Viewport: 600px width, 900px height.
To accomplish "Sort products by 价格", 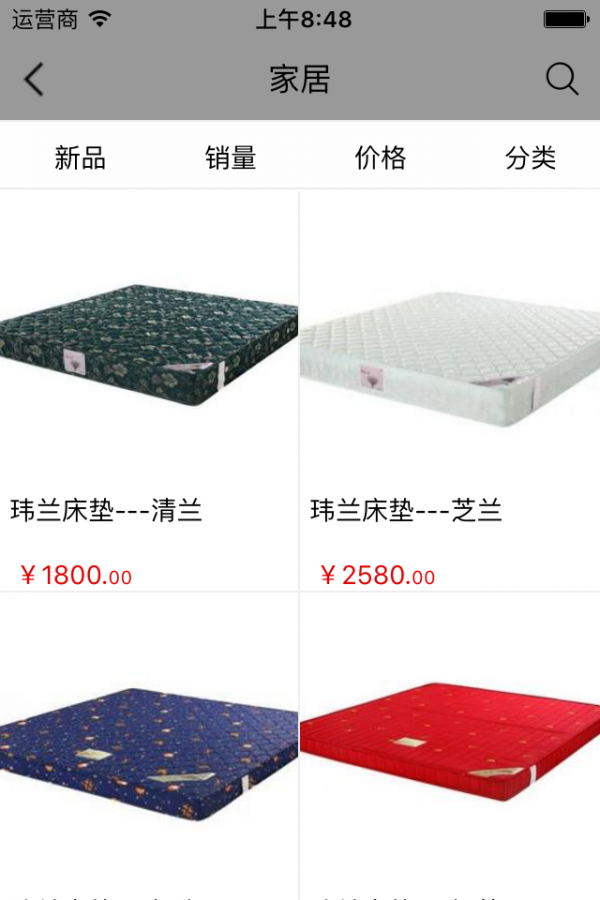I will click(x=380, y=157).
